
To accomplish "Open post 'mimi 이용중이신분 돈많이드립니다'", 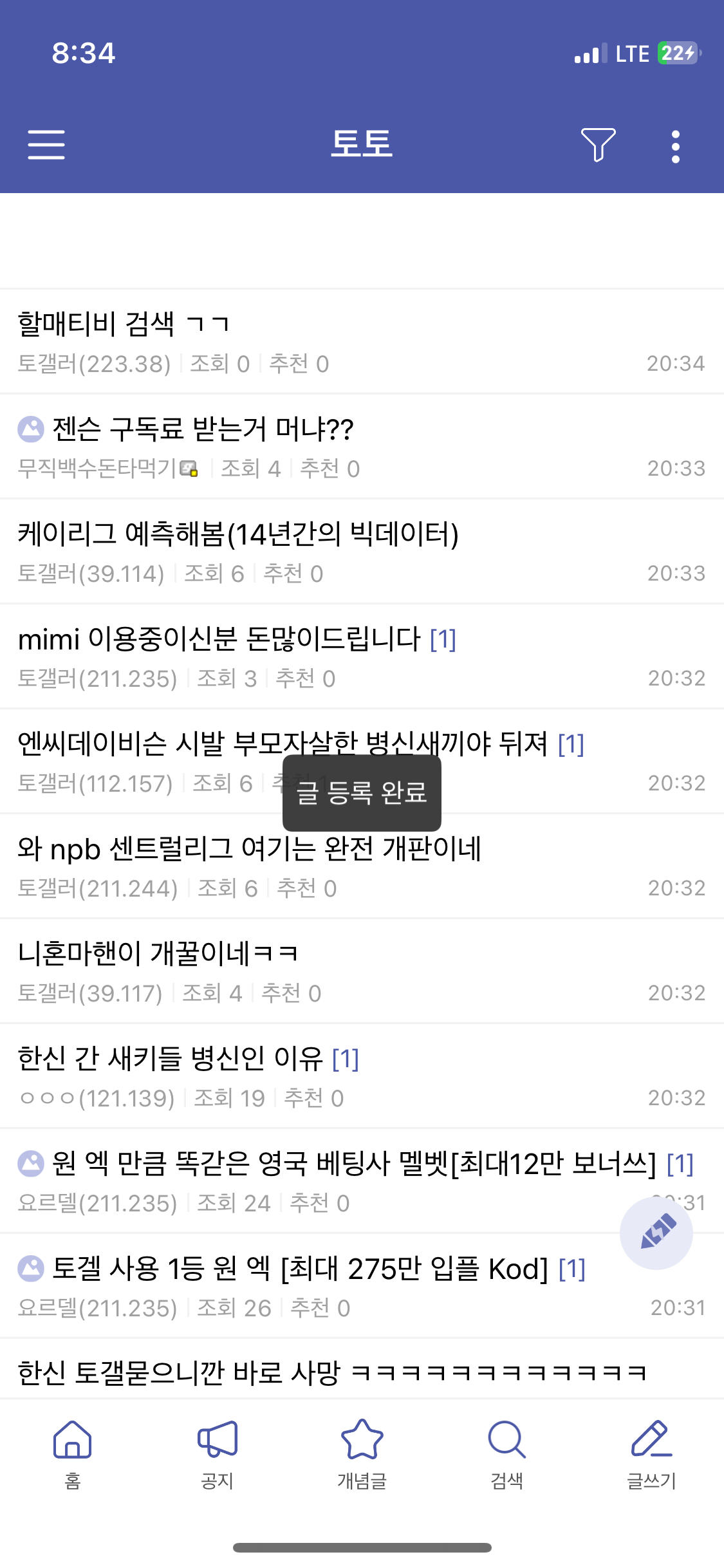I will (219, 639).
